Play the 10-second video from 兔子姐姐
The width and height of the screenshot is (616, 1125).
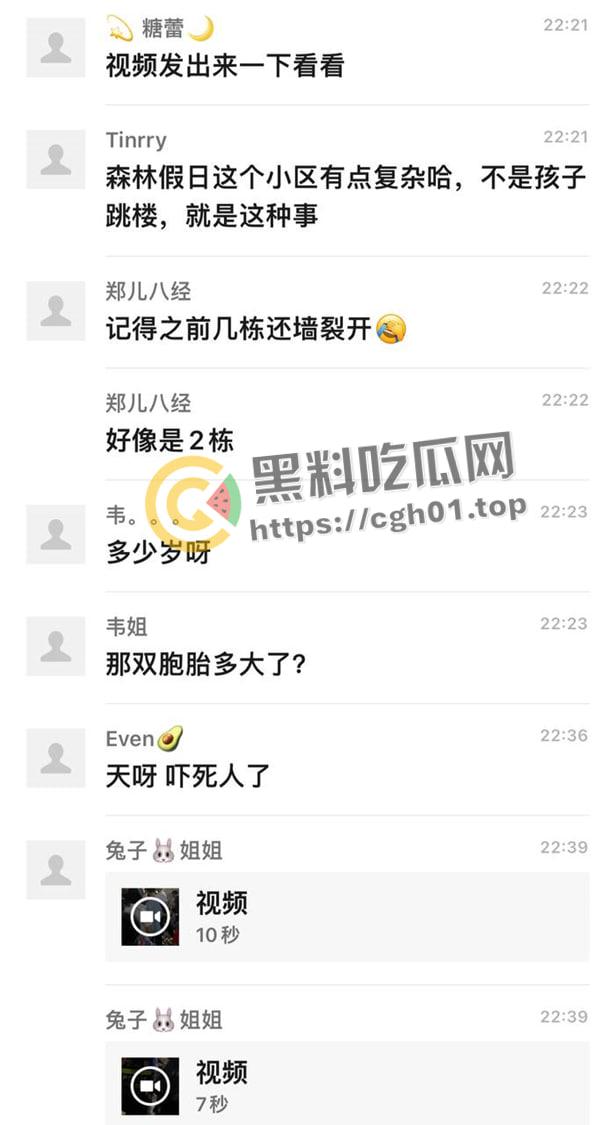coord(151,916)
